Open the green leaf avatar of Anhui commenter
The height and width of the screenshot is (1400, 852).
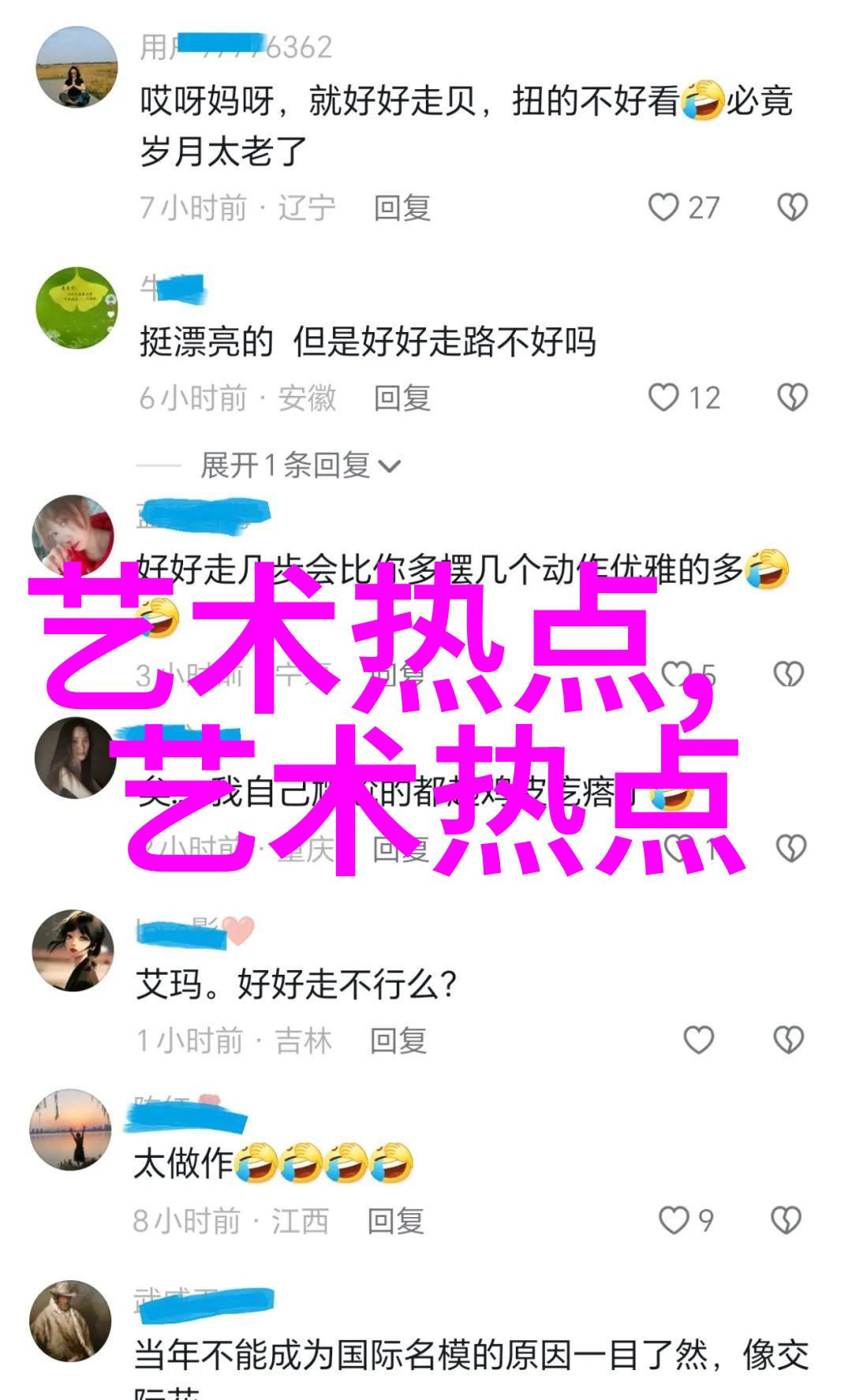(x=77, y=308)
